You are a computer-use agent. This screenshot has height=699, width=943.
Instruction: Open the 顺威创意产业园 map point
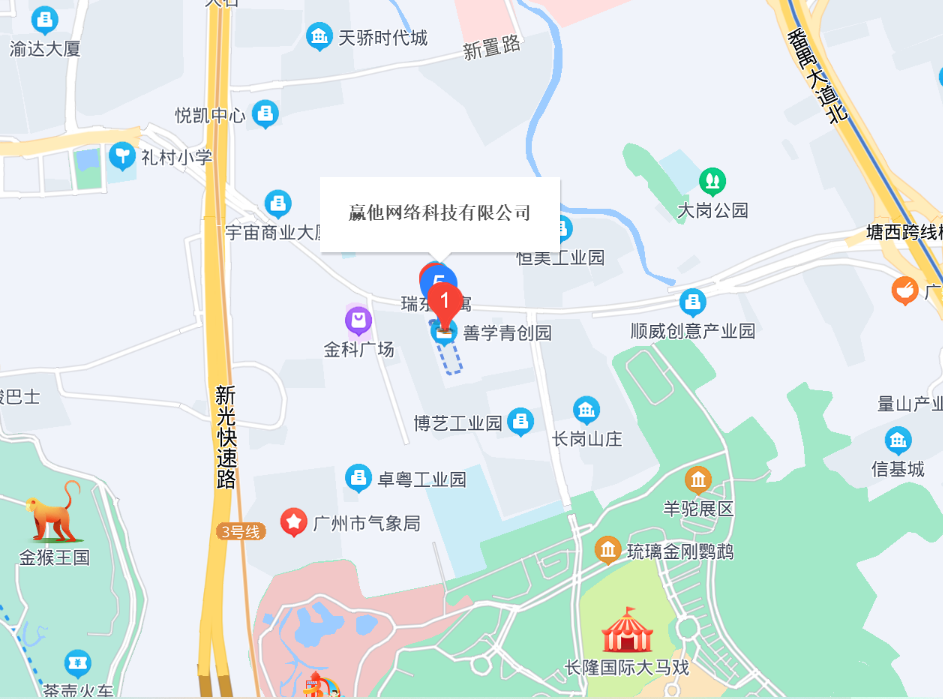[692, 301]
